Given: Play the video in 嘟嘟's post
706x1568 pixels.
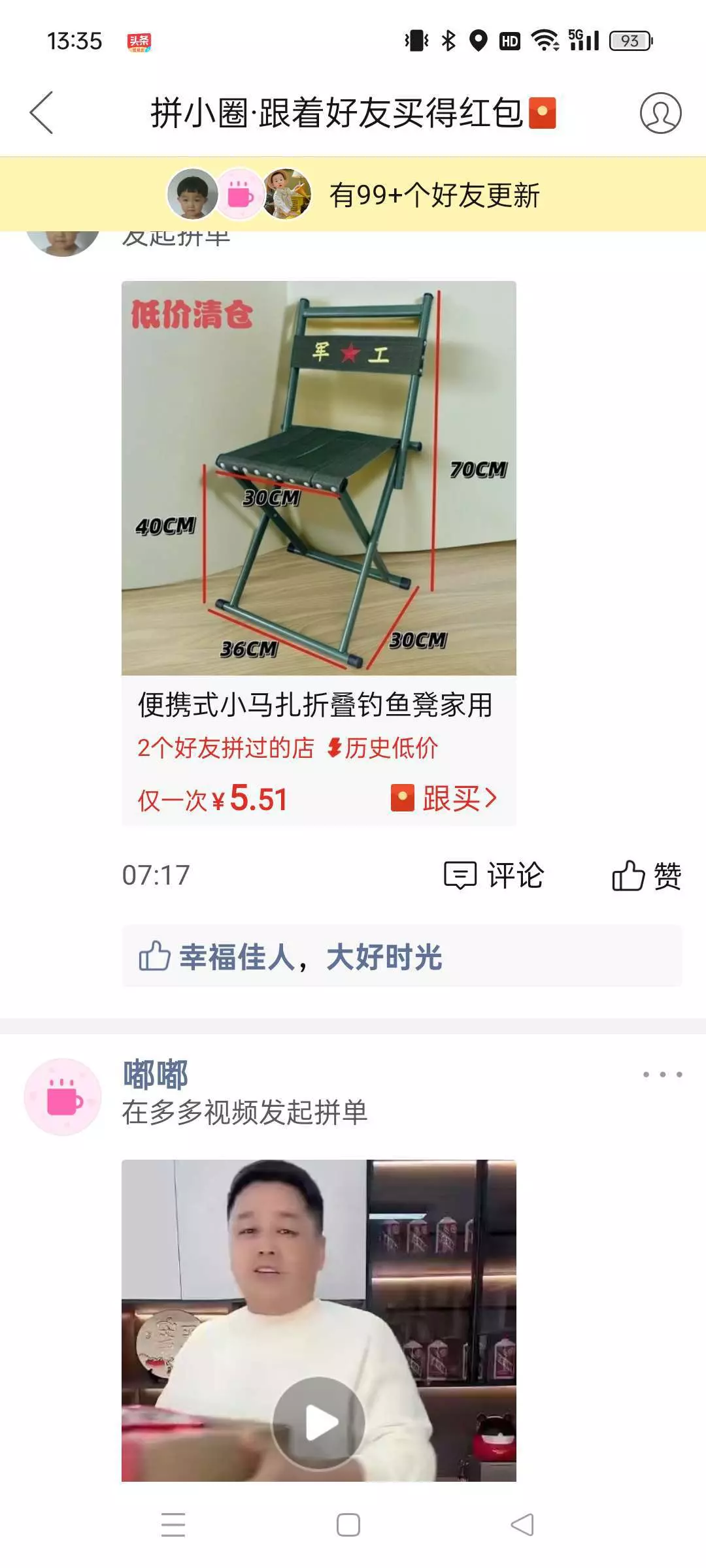Looking at the screenshot, I should point(319,1422).
